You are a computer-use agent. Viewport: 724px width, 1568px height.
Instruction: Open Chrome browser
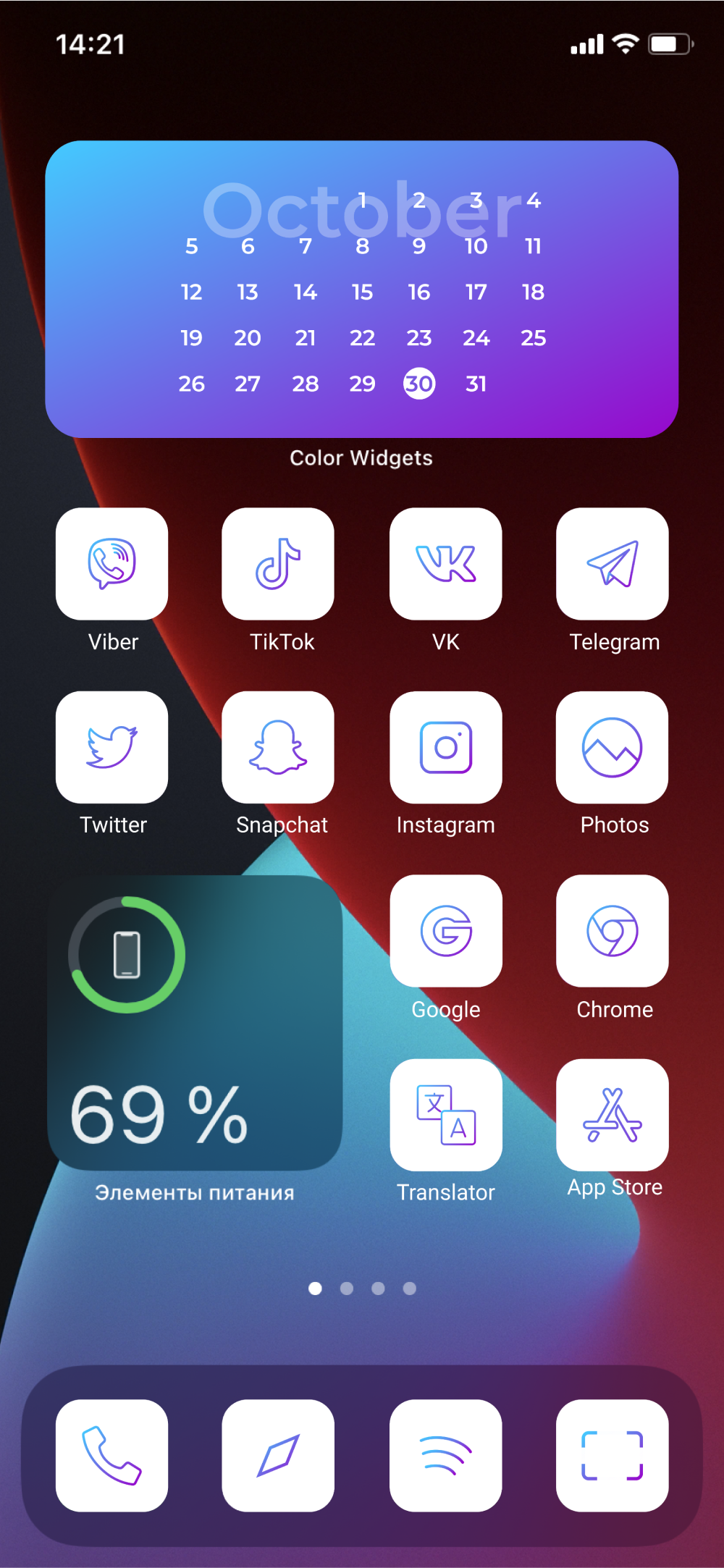tap(613, 931)
